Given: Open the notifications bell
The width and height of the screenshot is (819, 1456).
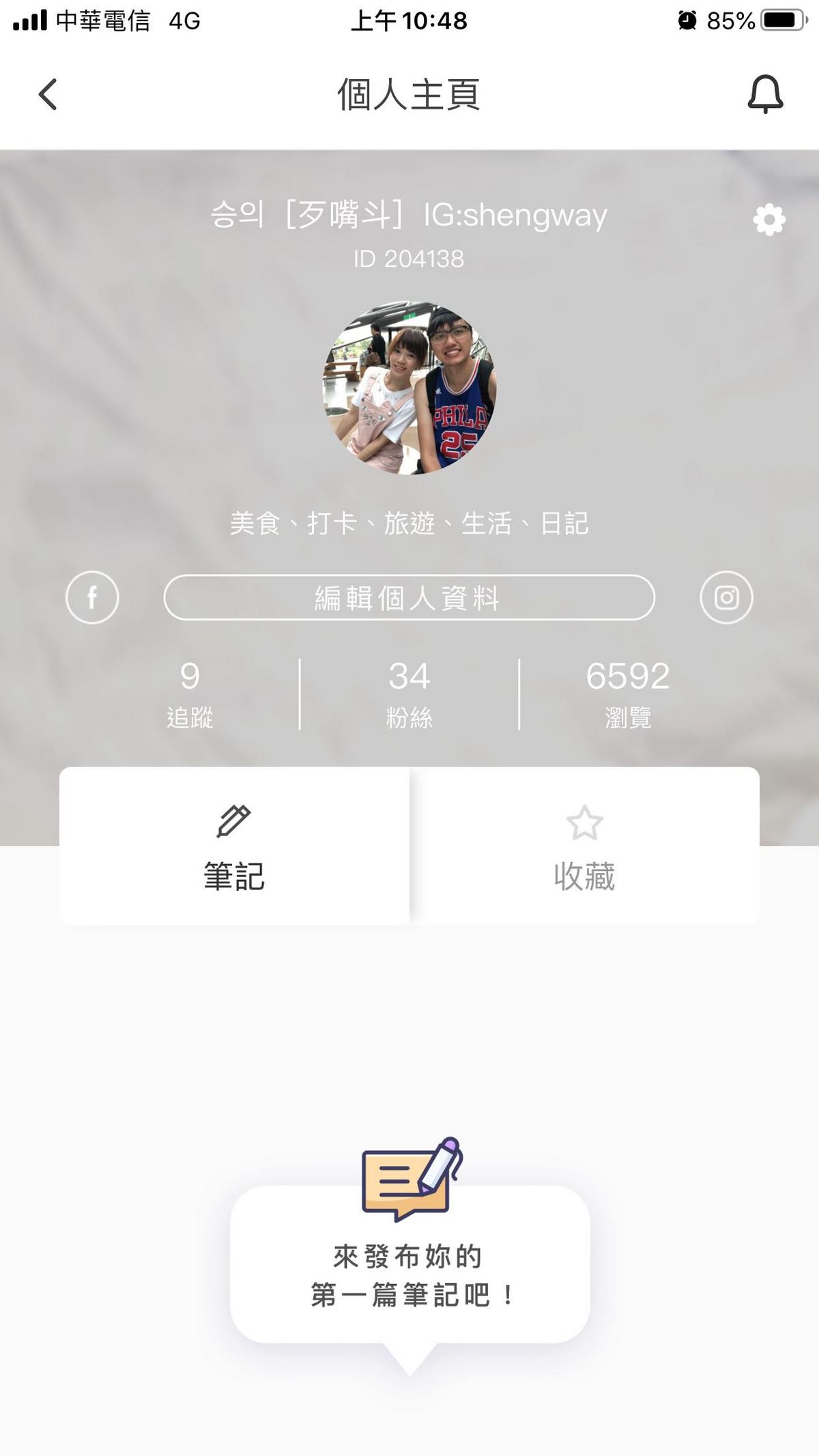Looking at the screenshot, I should 765,94.
